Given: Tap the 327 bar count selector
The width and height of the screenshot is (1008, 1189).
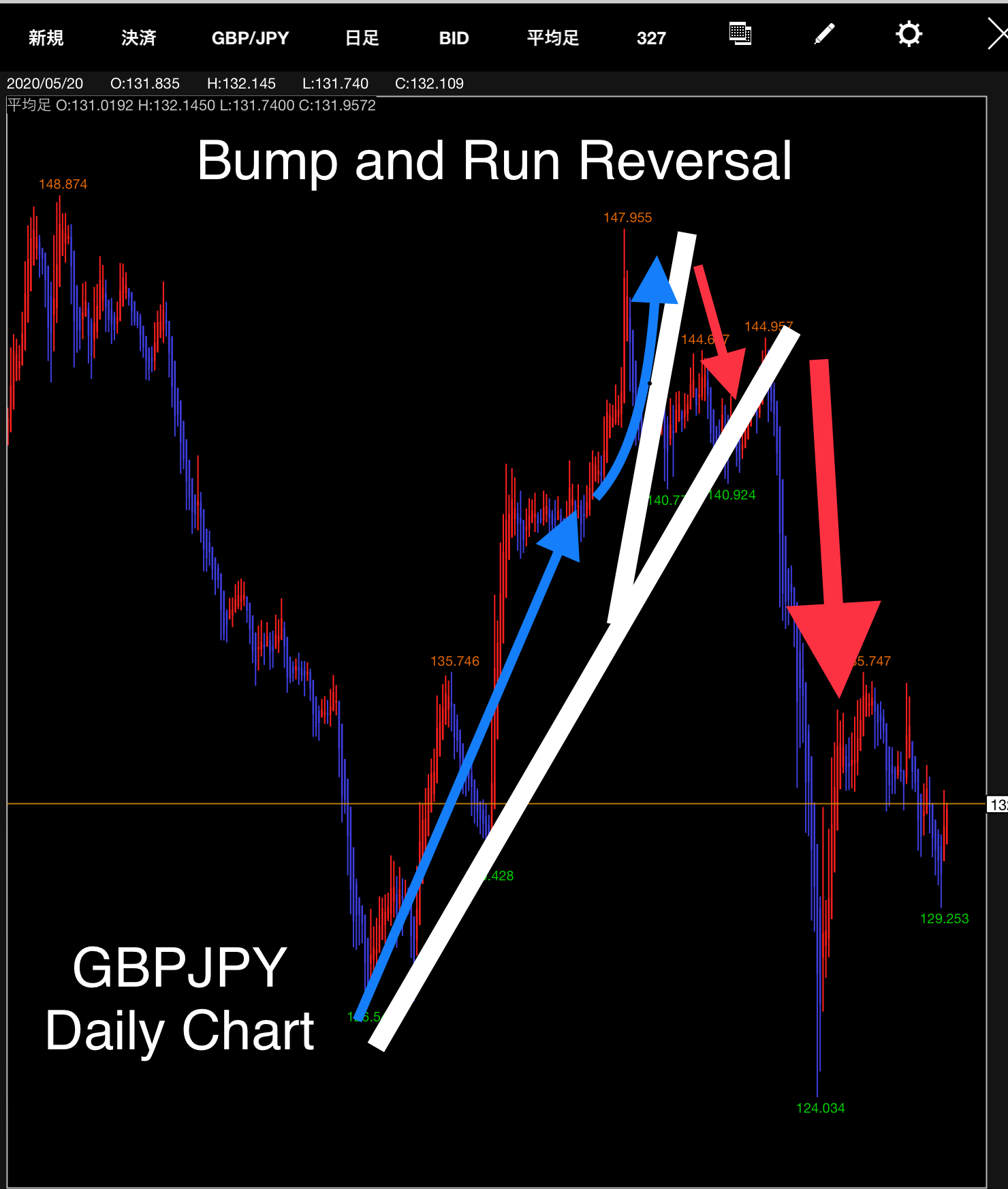Looking at the screenshot, I should tap(651, 38).
